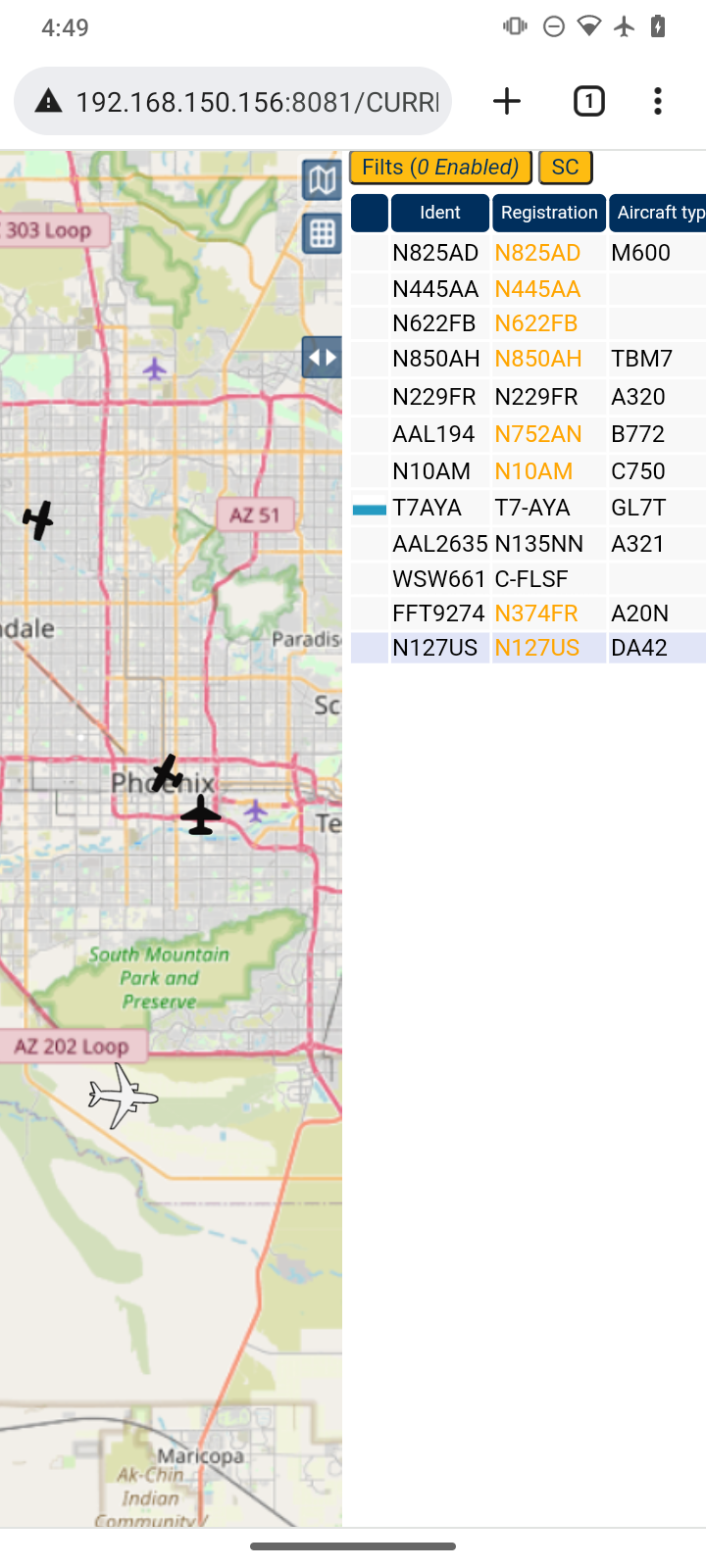This screenshot has height=1568, width=706.
Task: Sort the table by Registration column
Action: 549,213
